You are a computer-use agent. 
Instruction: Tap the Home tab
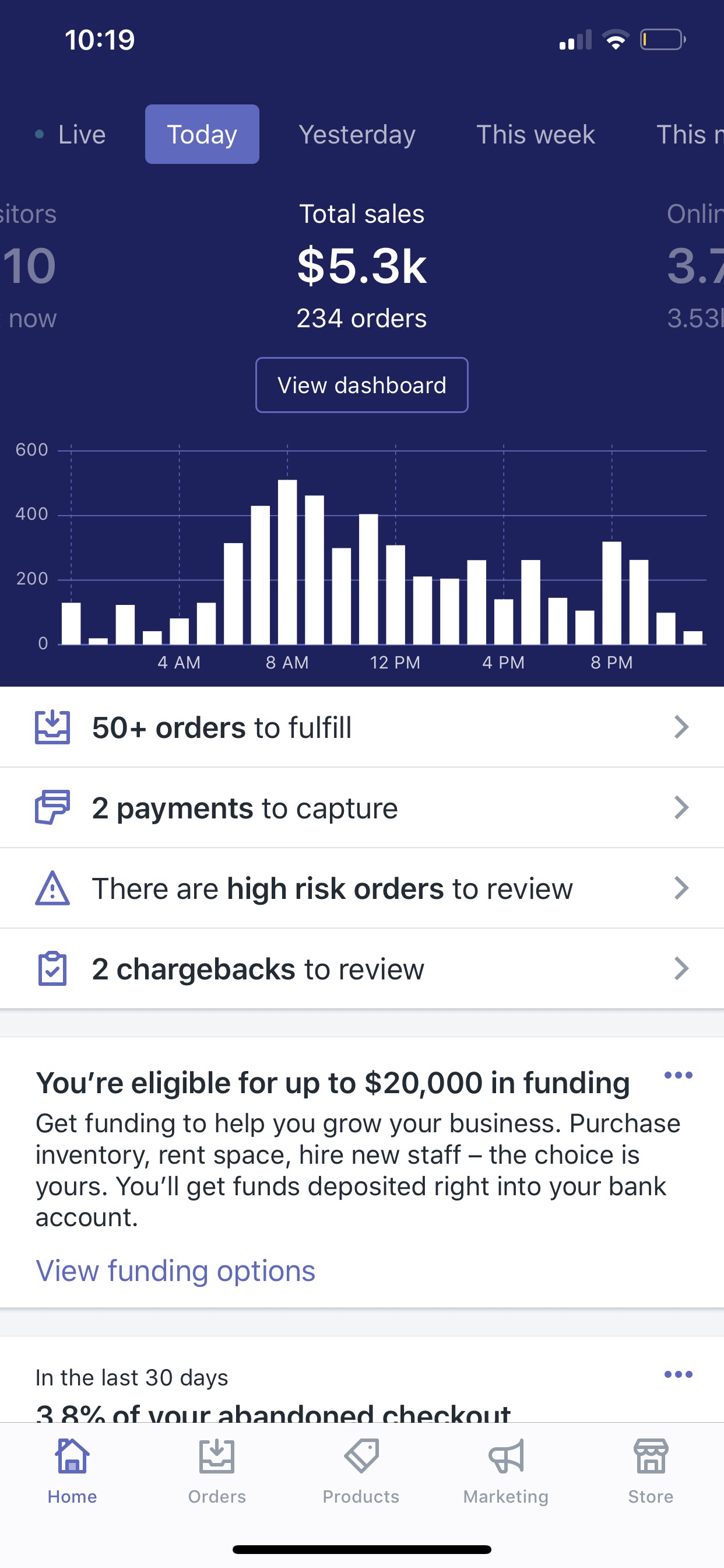[72, 1471]
